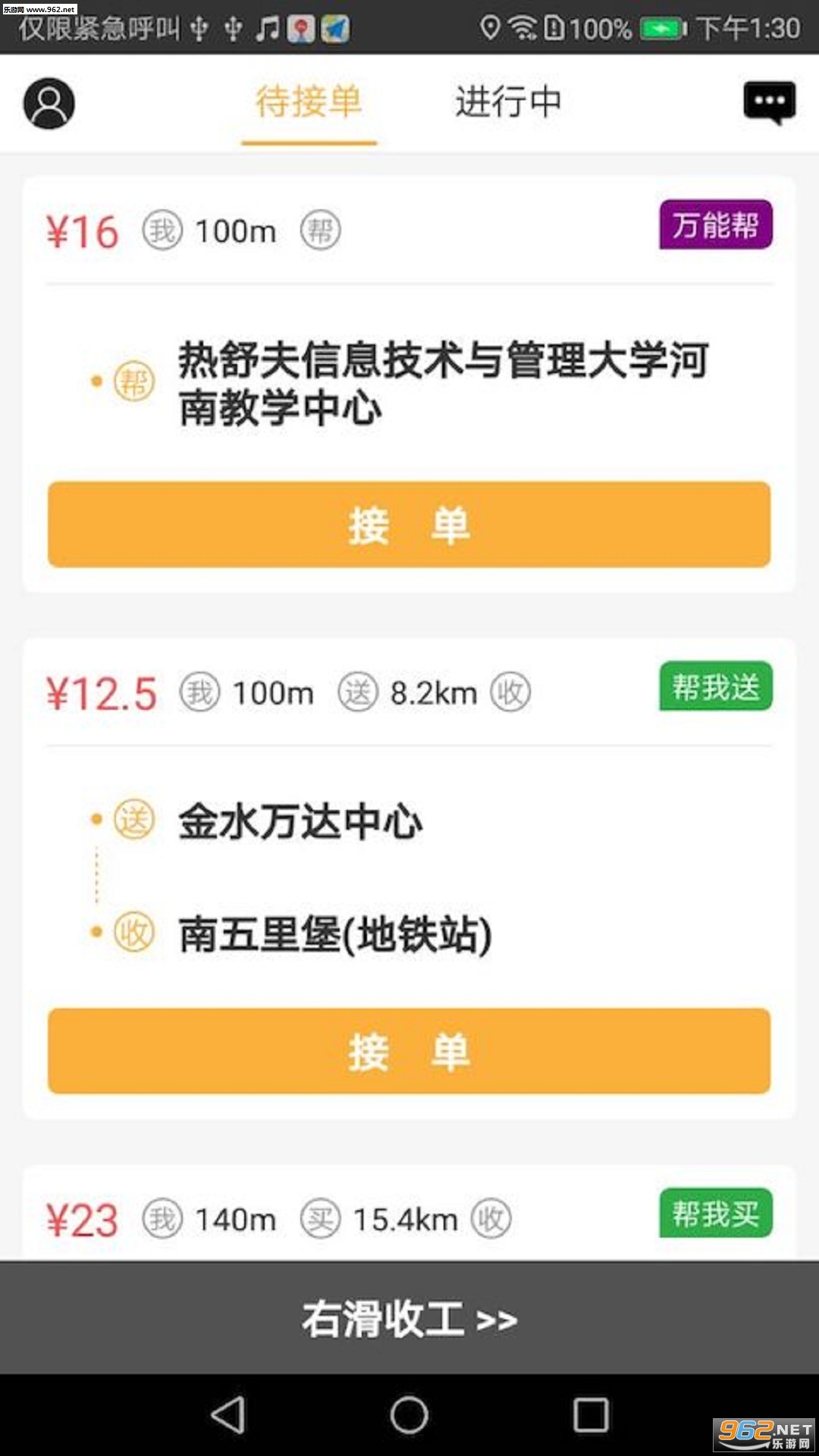Go back using the system back button

pyautogui.click(x=227, y=1415)
